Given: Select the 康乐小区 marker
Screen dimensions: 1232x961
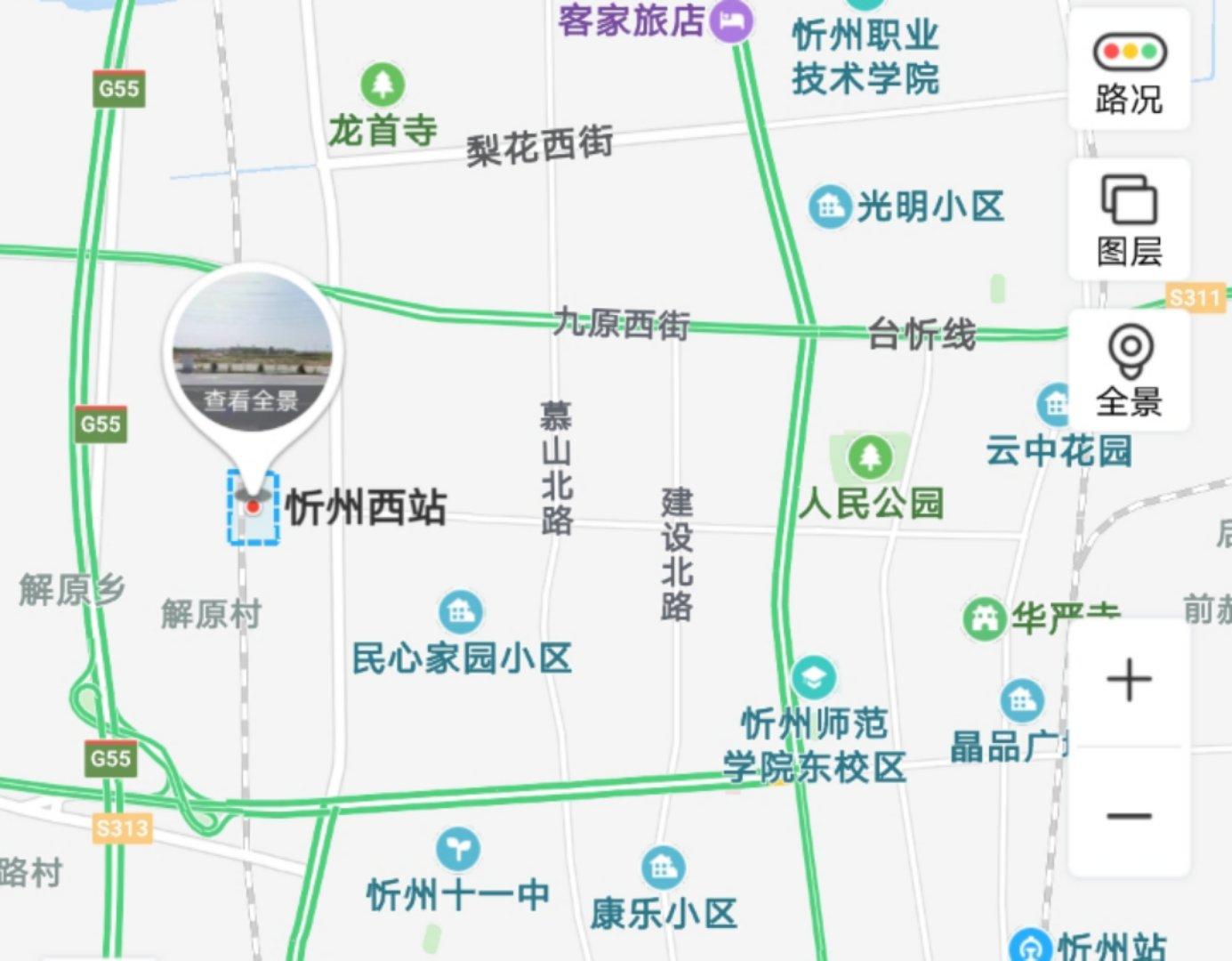Looking at the screenshot, I should pyautogui.click(x=663, y=867).
